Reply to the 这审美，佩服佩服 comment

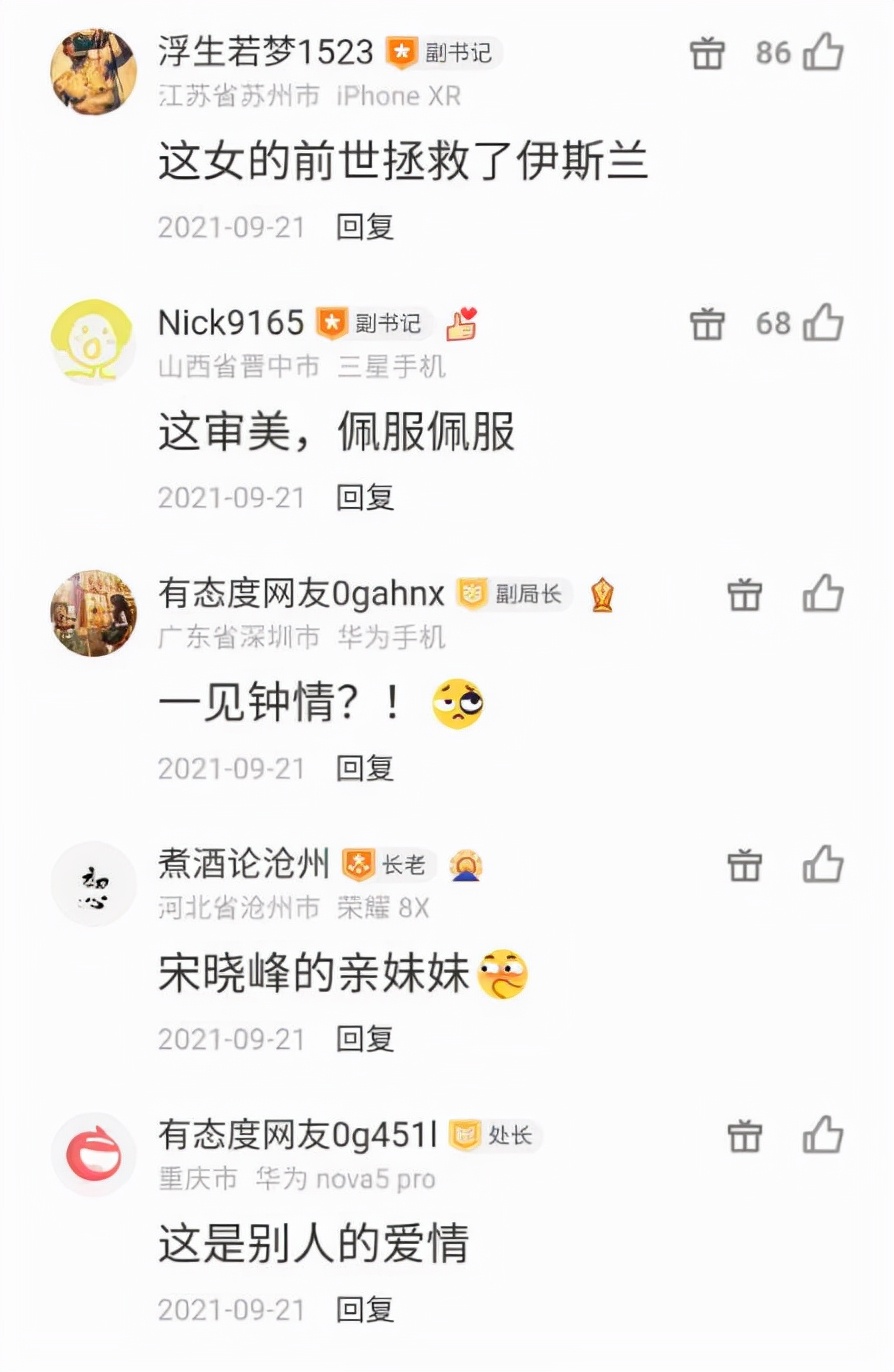click(x=365, y=497)
